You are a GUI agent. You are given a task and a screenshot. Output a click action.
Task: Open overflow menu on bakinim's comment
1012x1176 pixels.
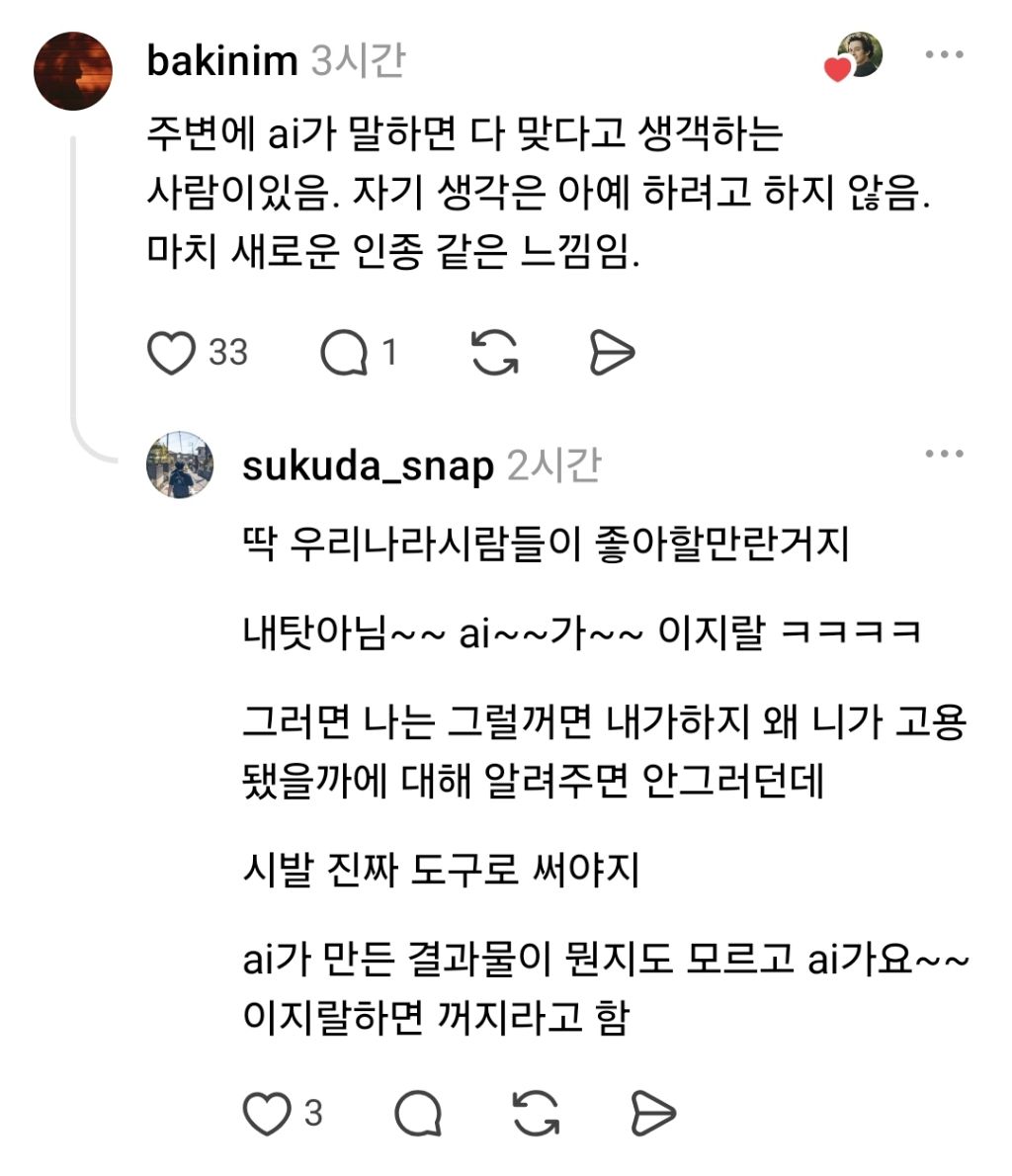945,54
